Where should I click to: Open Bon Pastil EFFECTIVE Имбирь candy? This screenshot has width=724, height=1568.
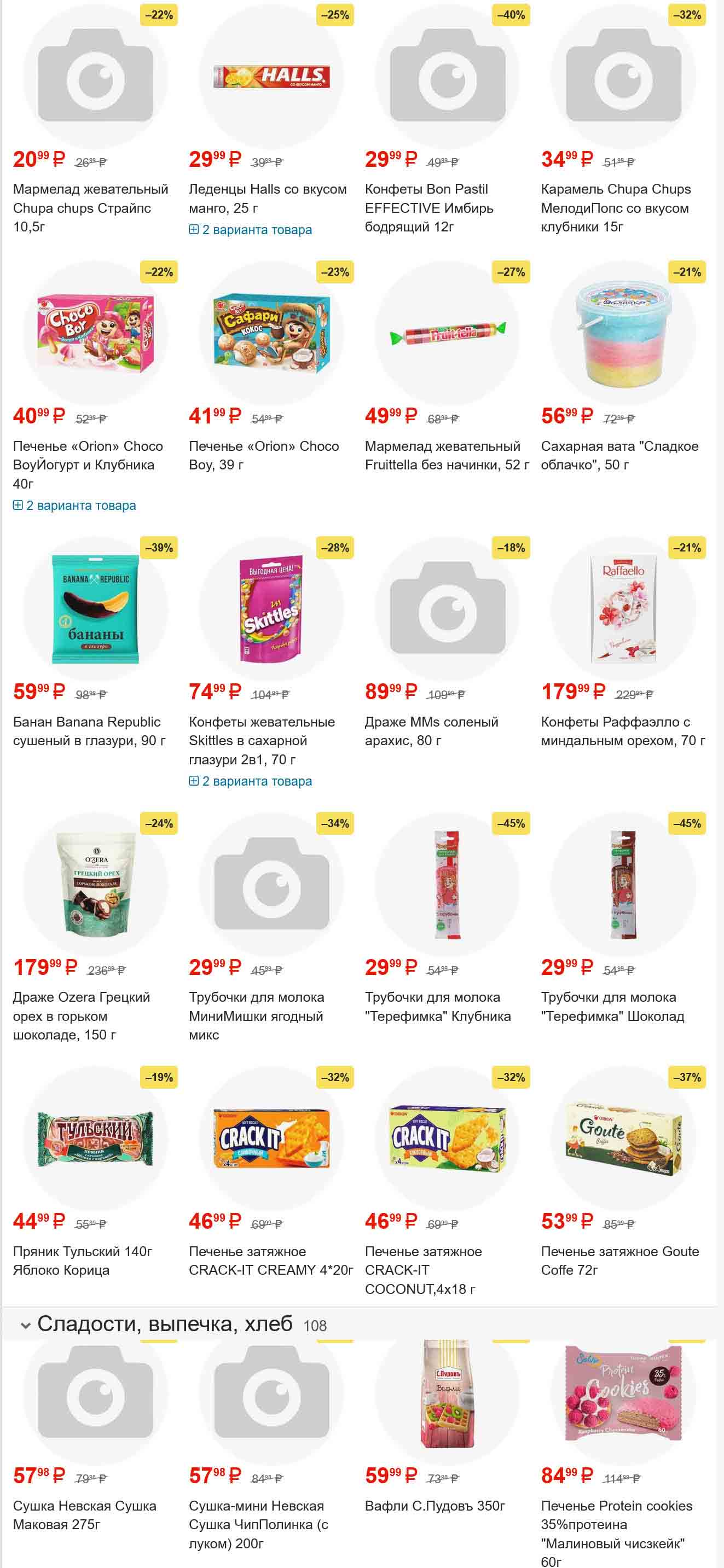click(428, 207)
